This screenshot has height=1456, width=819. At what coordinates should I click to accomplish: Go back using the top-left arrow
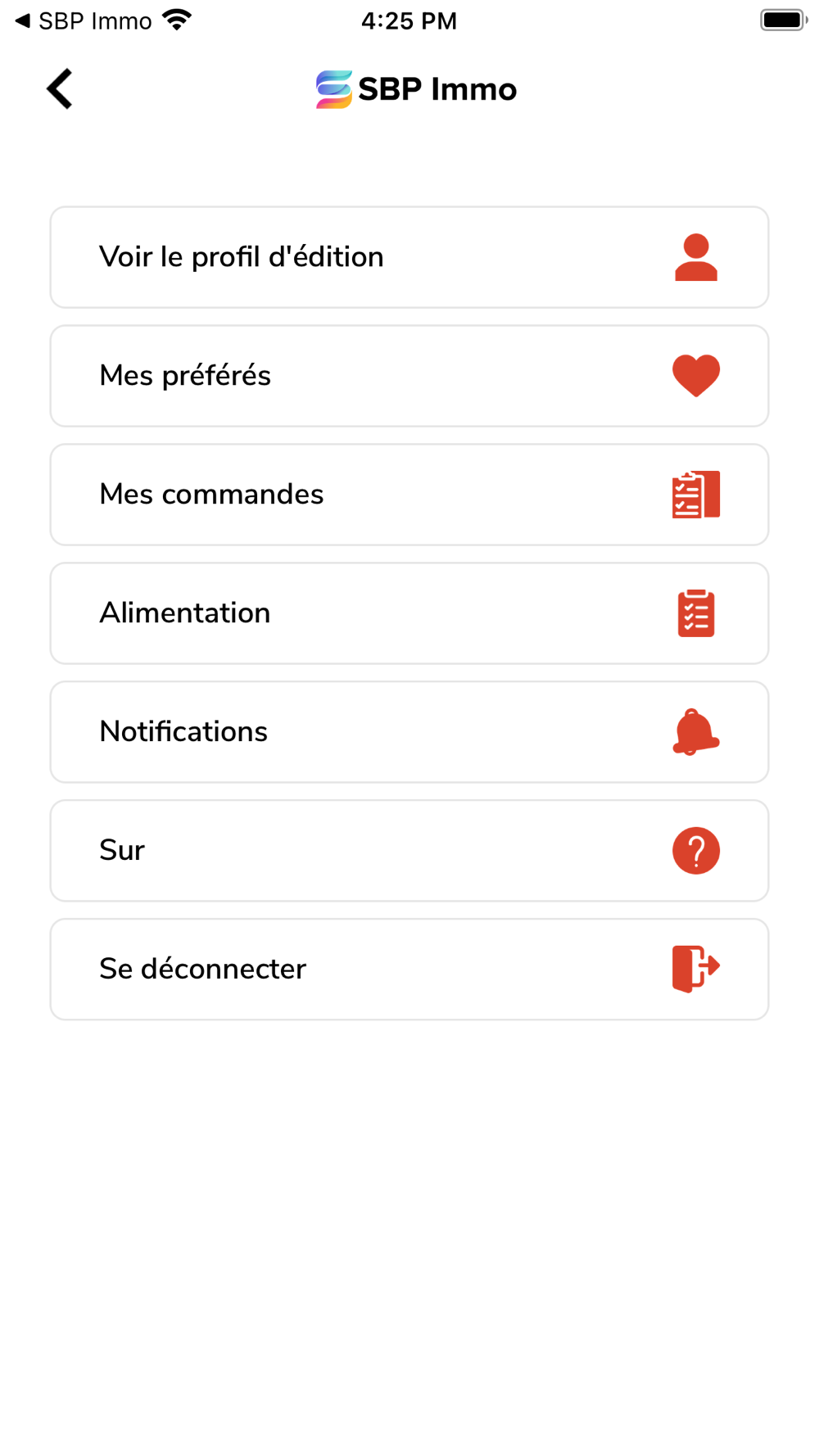click(x=60, y=88)
